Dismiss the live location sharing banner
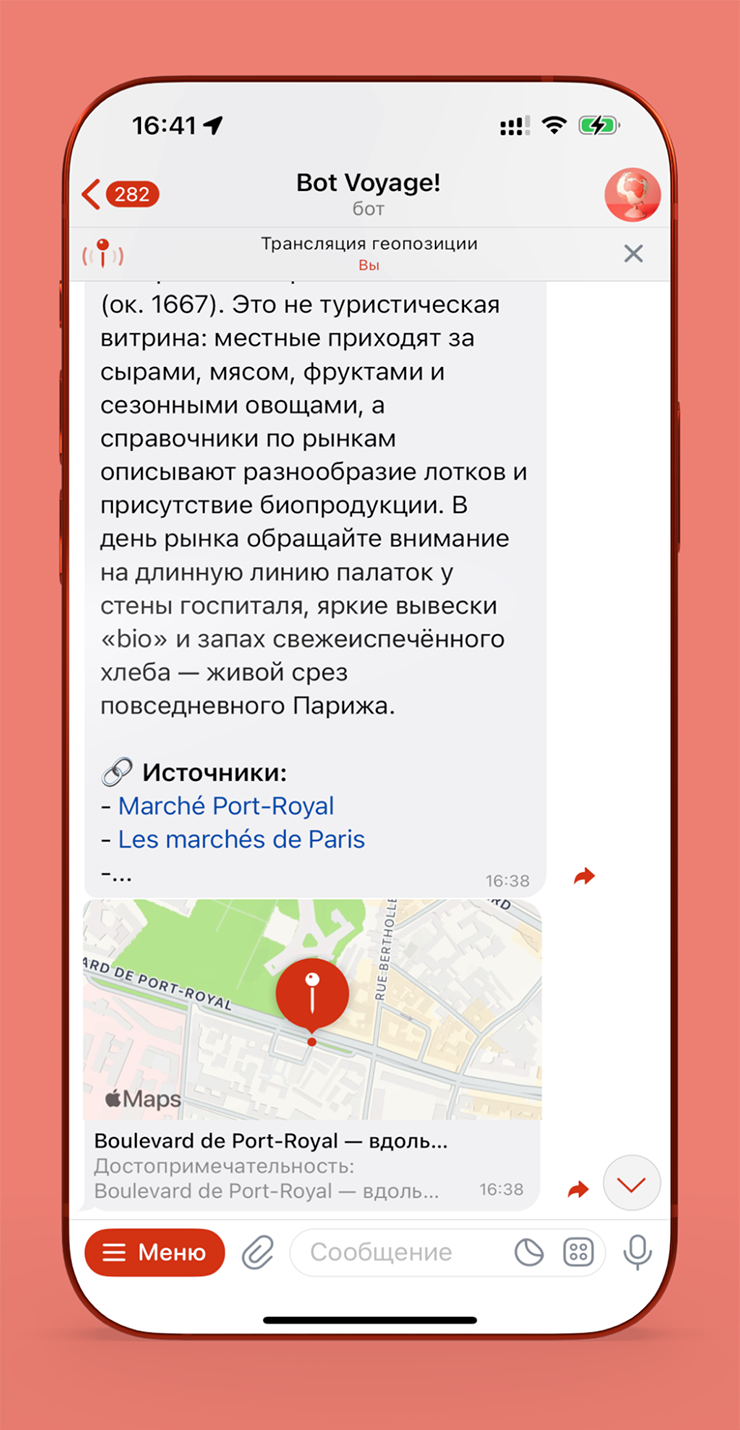 pos(633,253)
